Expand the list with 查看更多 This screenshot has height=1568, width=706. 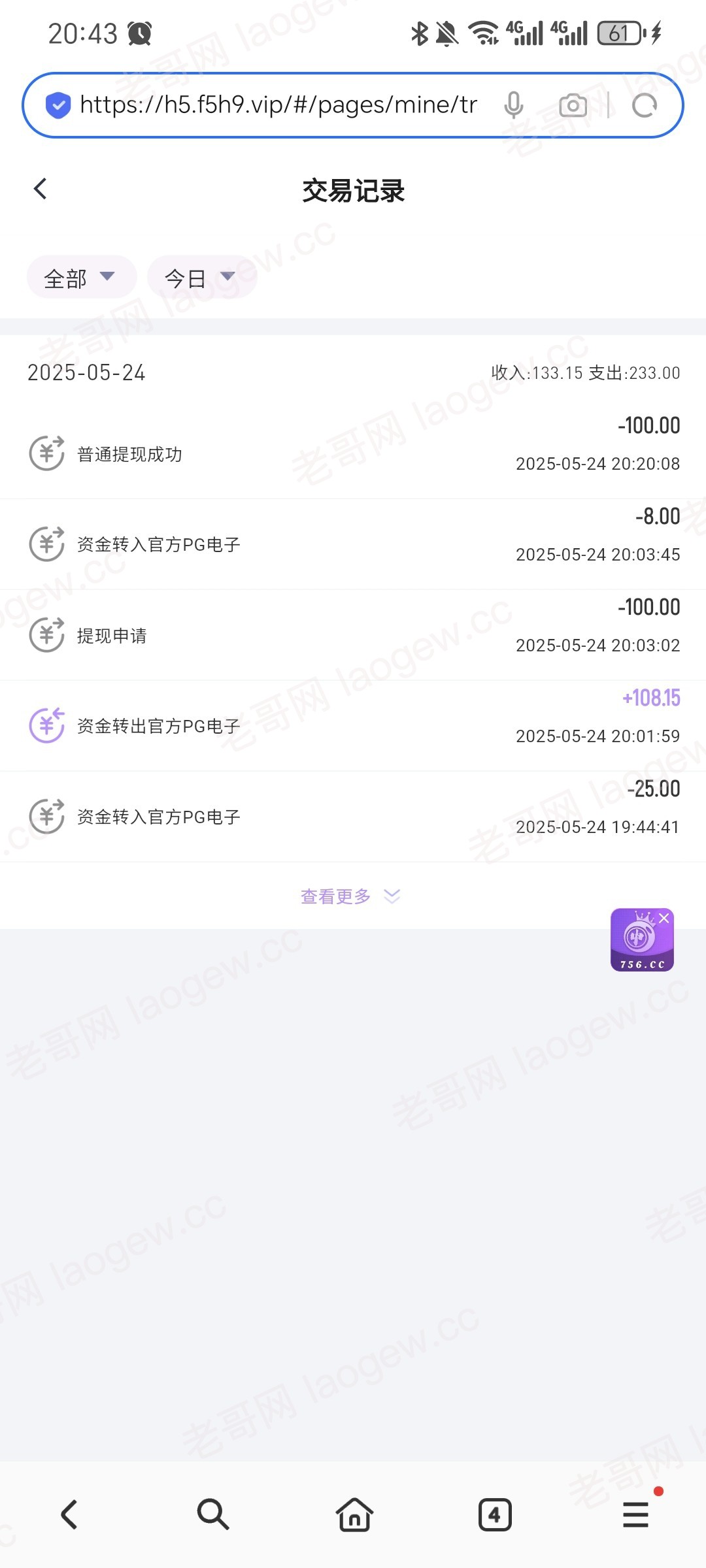point(351,896)
